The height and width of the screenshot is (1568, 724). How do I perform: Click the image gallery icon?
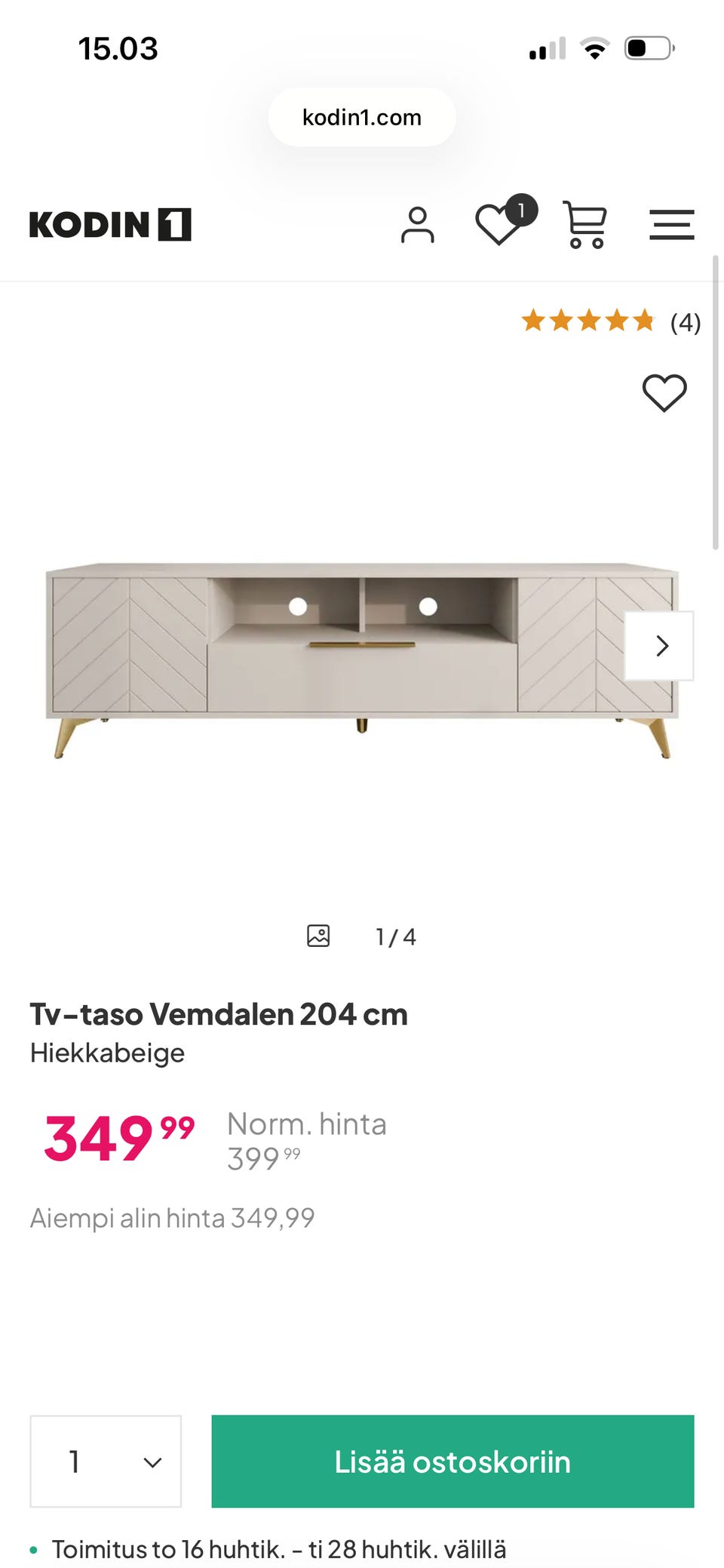(x=318, y=936)
